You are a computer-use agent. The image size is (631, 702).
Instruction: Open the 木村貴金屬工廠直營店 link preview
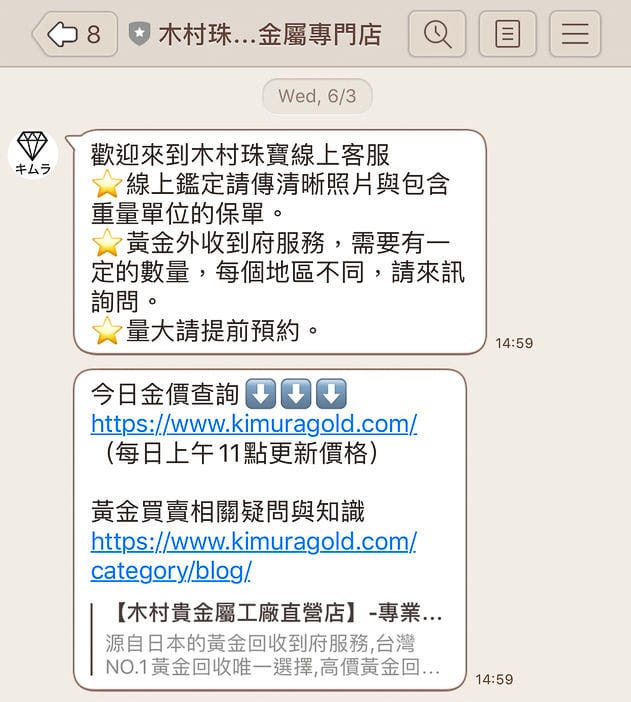(x=275, y=640)
